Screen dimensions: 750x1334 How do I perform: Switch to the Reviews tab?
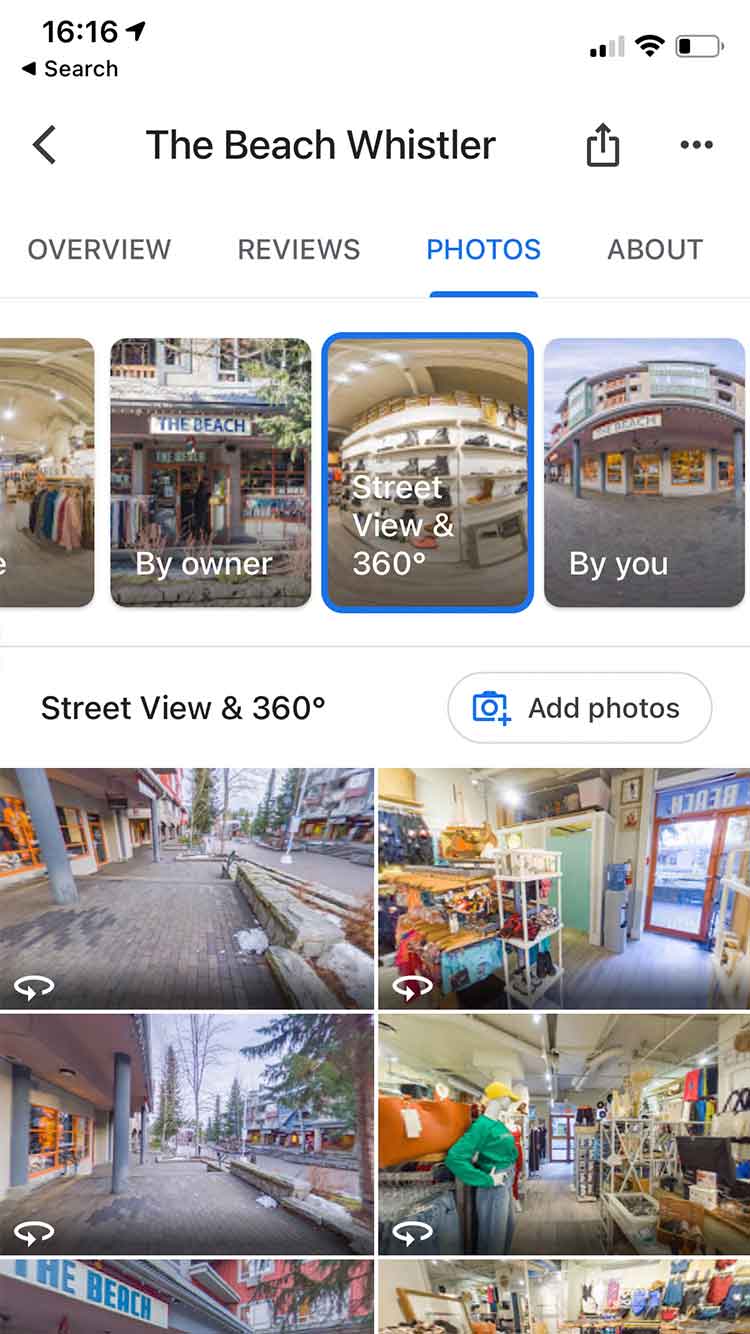(x=298, y=250)
